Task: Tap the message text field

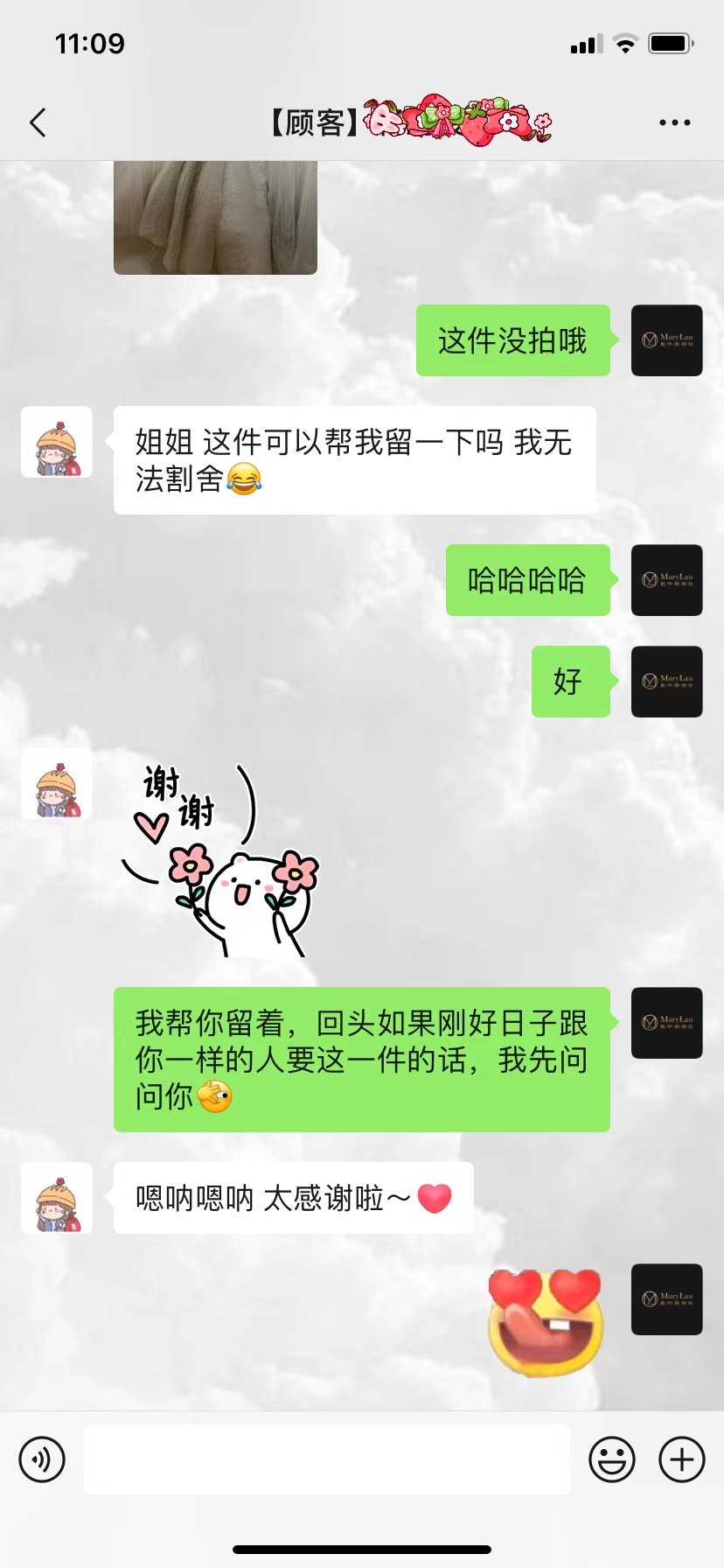Action: (x=326, y=1459)
